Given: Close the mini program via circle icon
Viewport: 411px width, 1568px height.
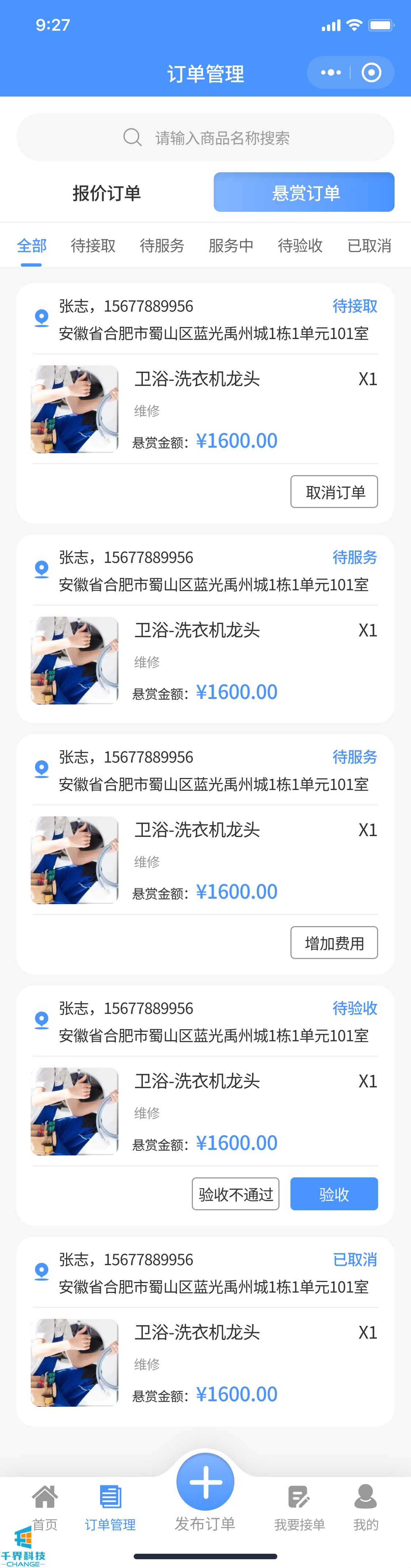Looking at the screenshot, I should [x=372, y=73].
